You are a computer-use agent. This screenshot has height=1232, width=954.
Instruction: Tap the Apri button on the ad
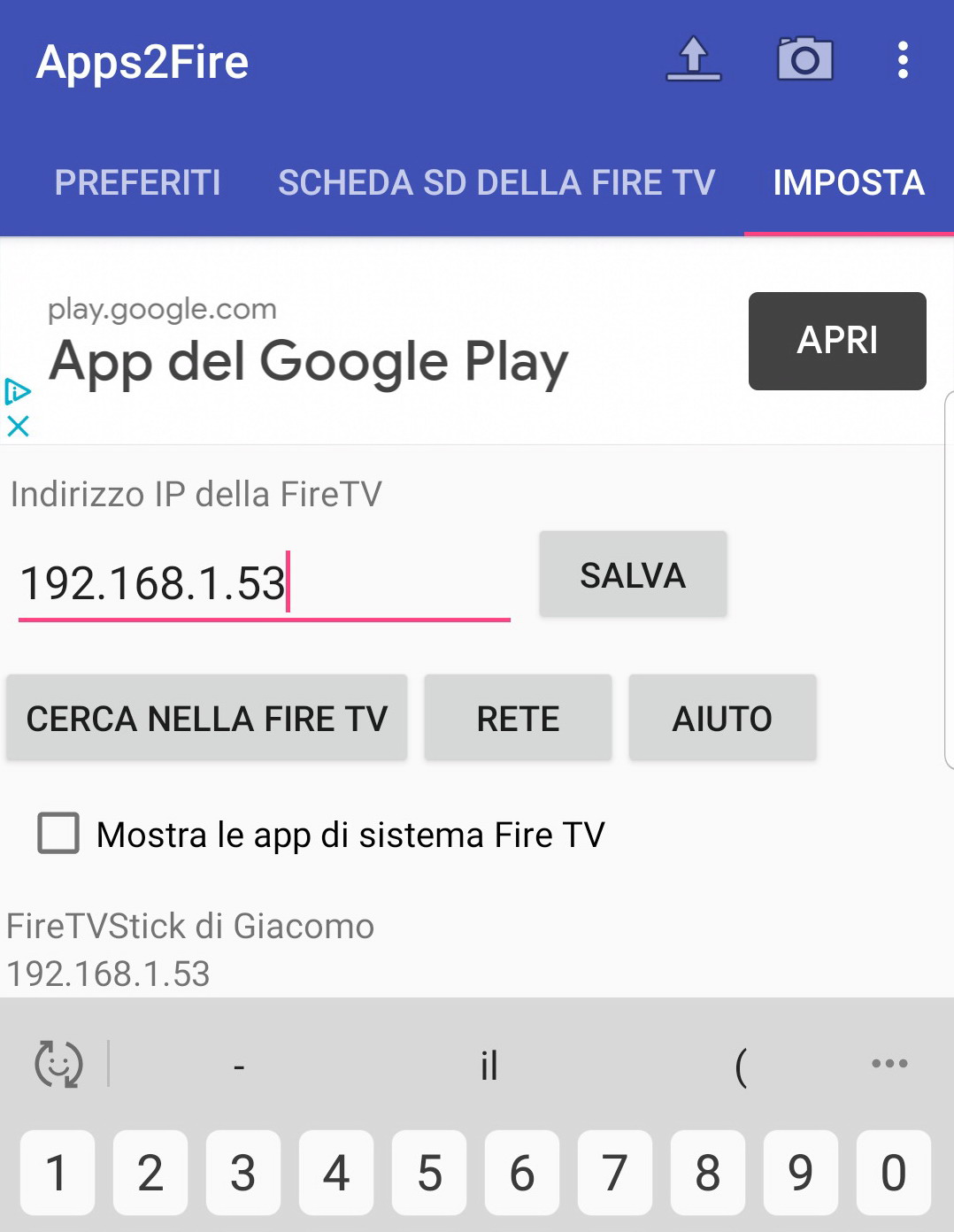point(836,341)
